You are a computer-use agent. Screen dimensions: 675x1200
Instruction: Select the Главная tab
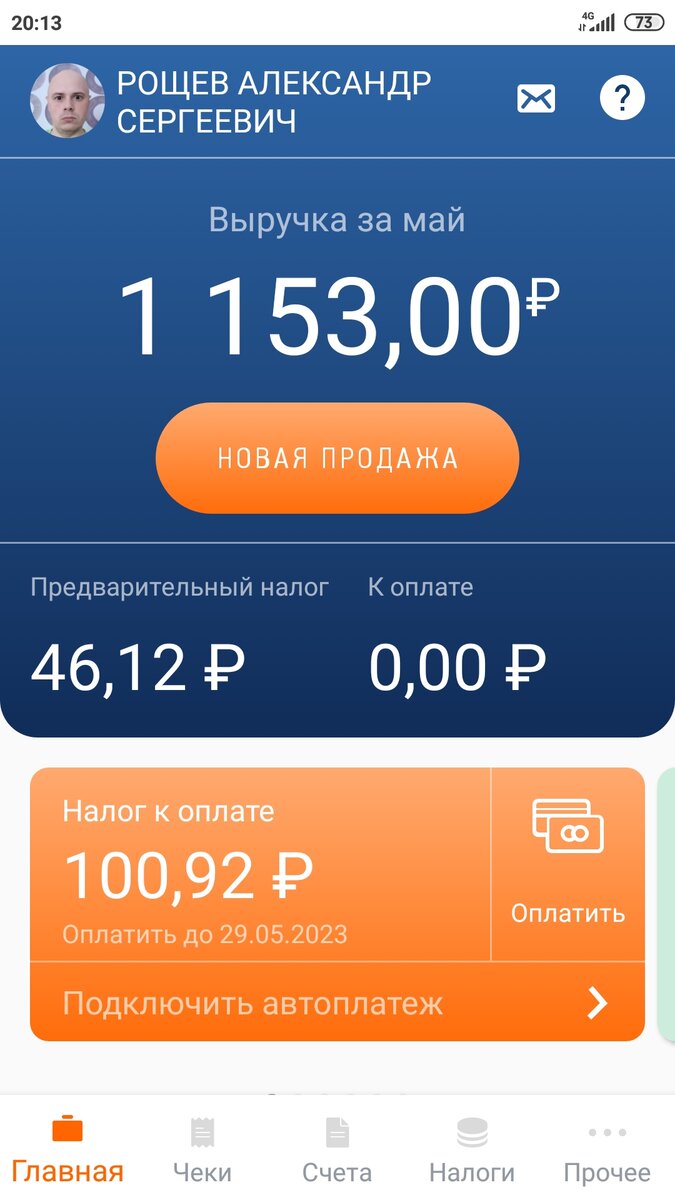[x=67, y=1150]
